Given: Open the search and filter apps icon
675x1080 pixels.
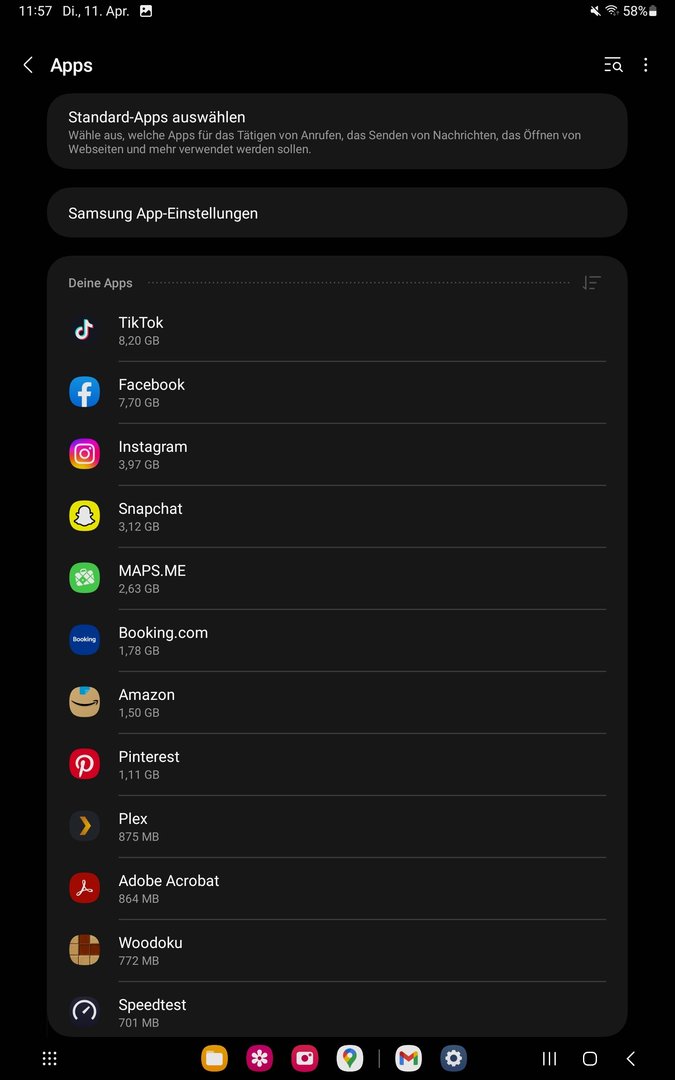Looking at the screenshot, I should point(613,65).
